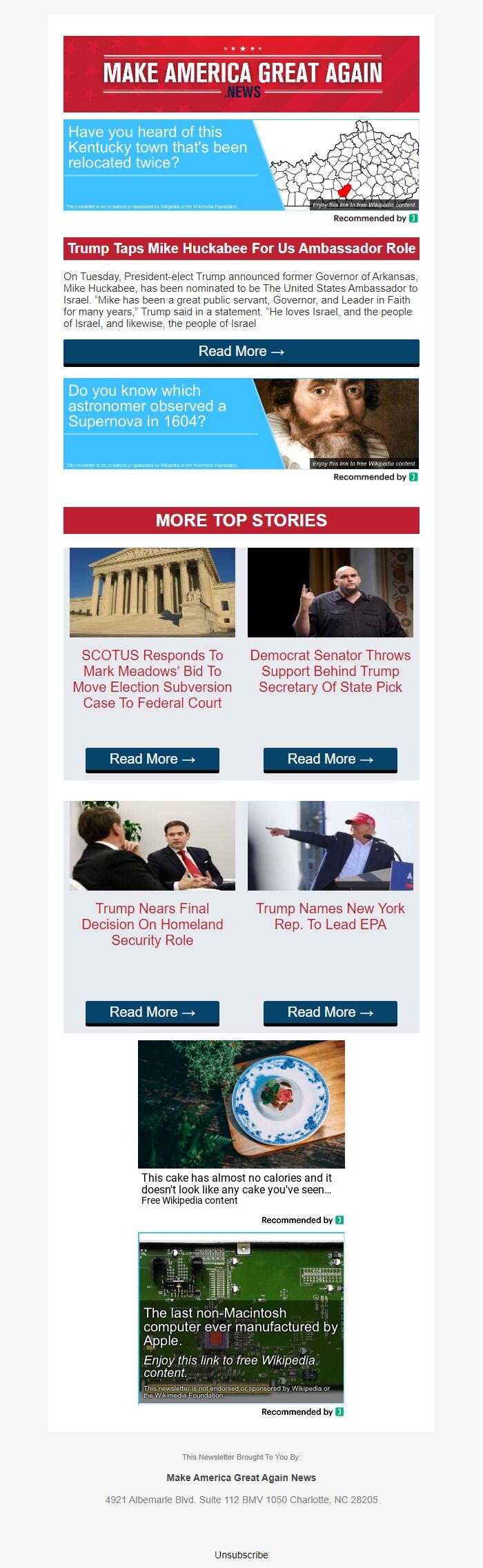Open Read More under the Huckabee ambassador story
The width and height of the screenshot is (483, 1568).
(x=241, y=352)
